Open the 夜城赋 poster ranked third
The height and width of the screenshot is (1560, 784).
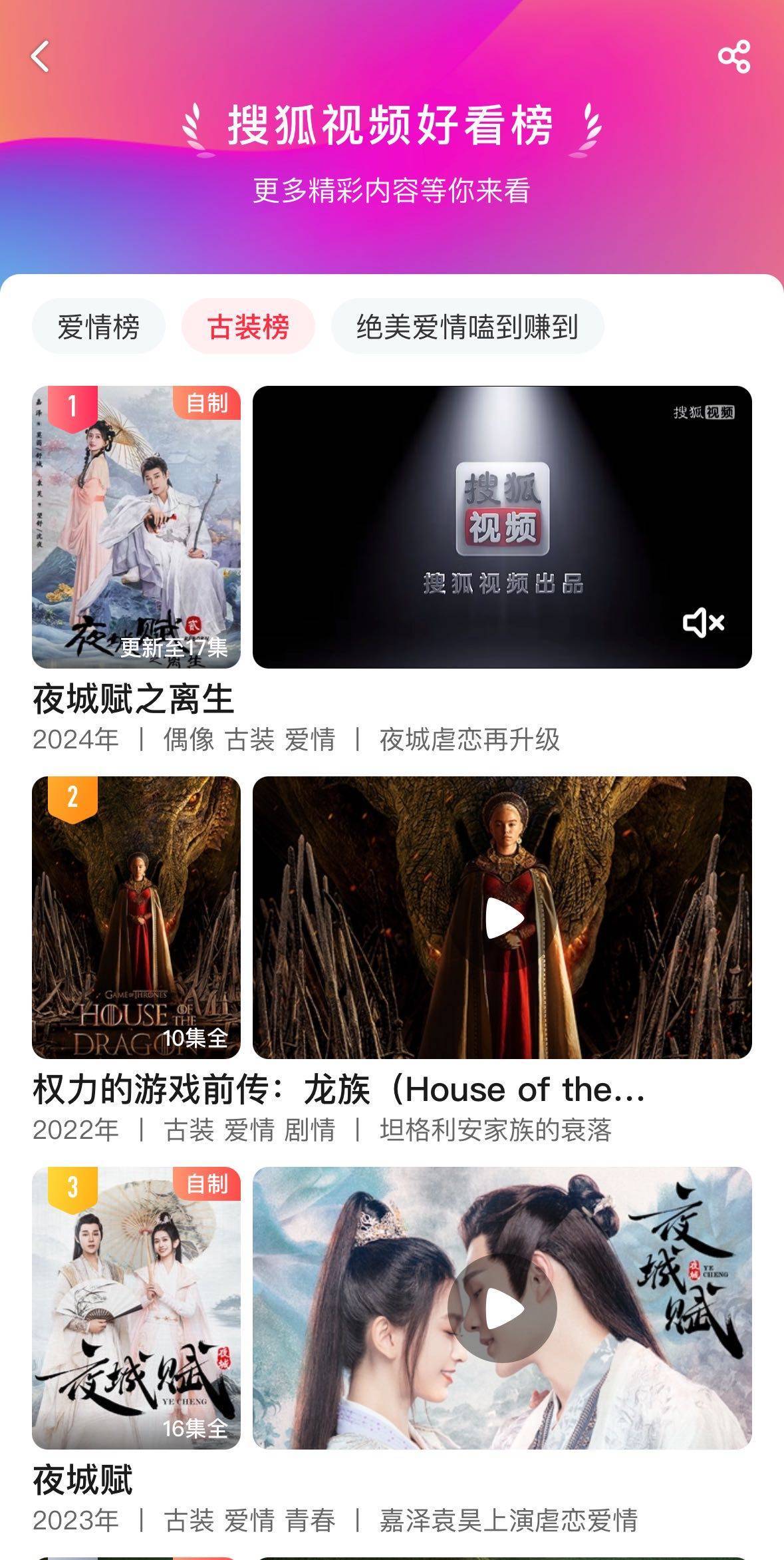(136, 1308)
